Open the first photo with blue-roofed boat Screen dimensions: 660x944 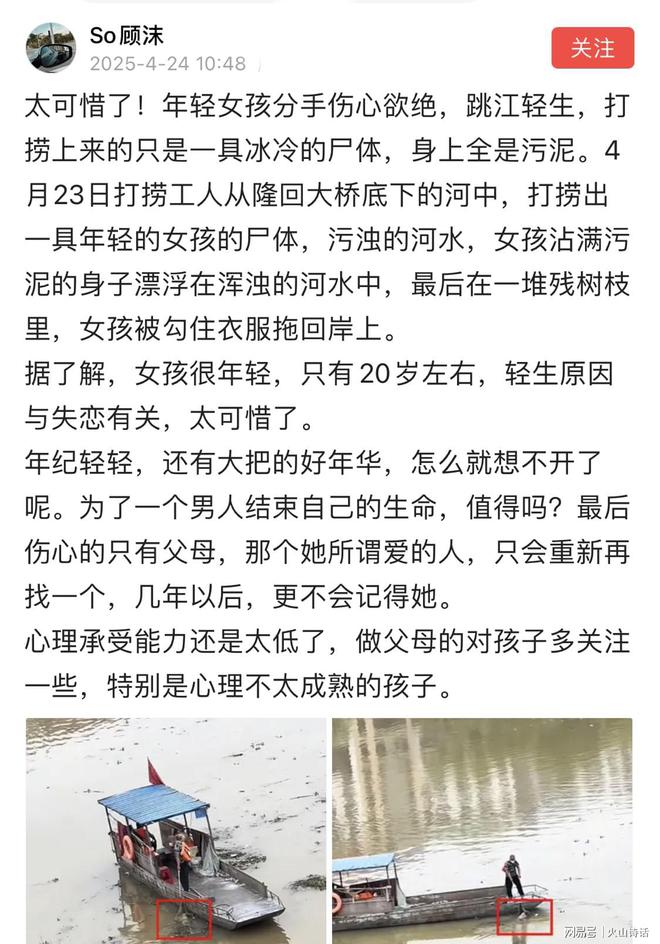tap(176, 830)
